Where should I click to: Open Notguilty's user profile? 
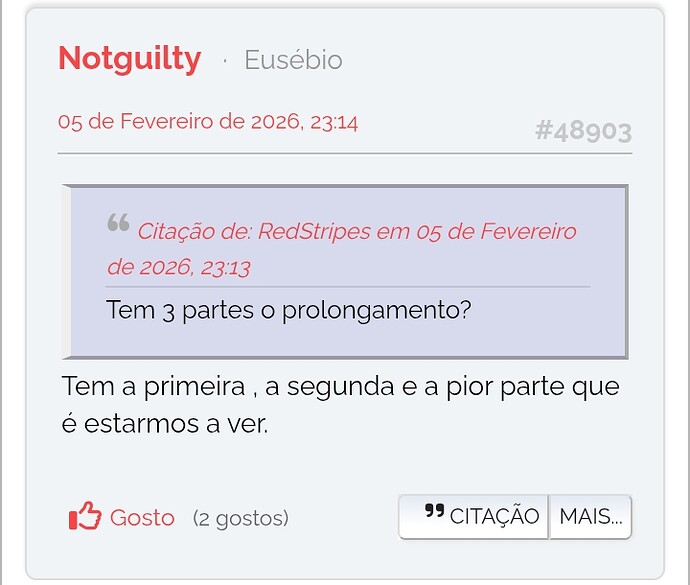click(129, 59)
